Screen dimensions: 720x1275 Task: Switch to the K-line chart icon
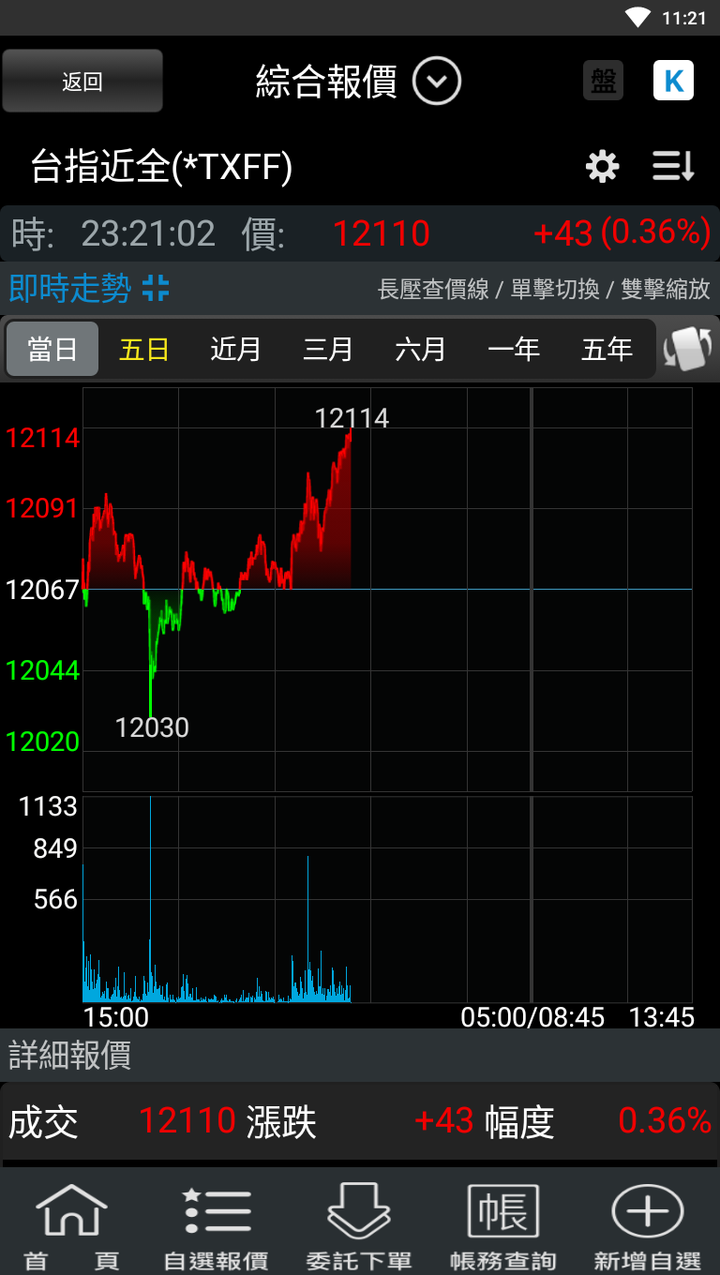673,81
